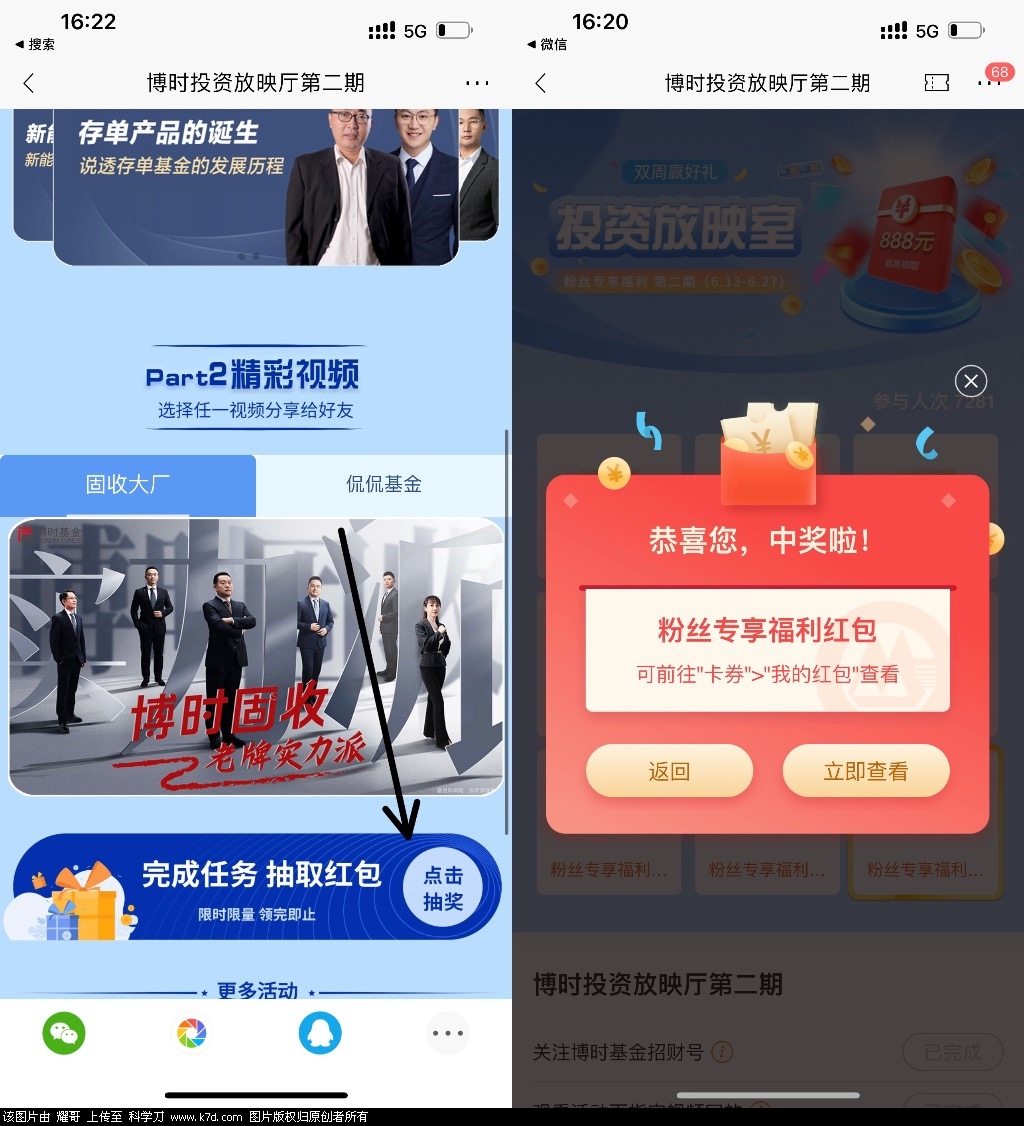
Task: Open more share options in bottom bar
Action: pyautogui.click(x=447, y=1033)
